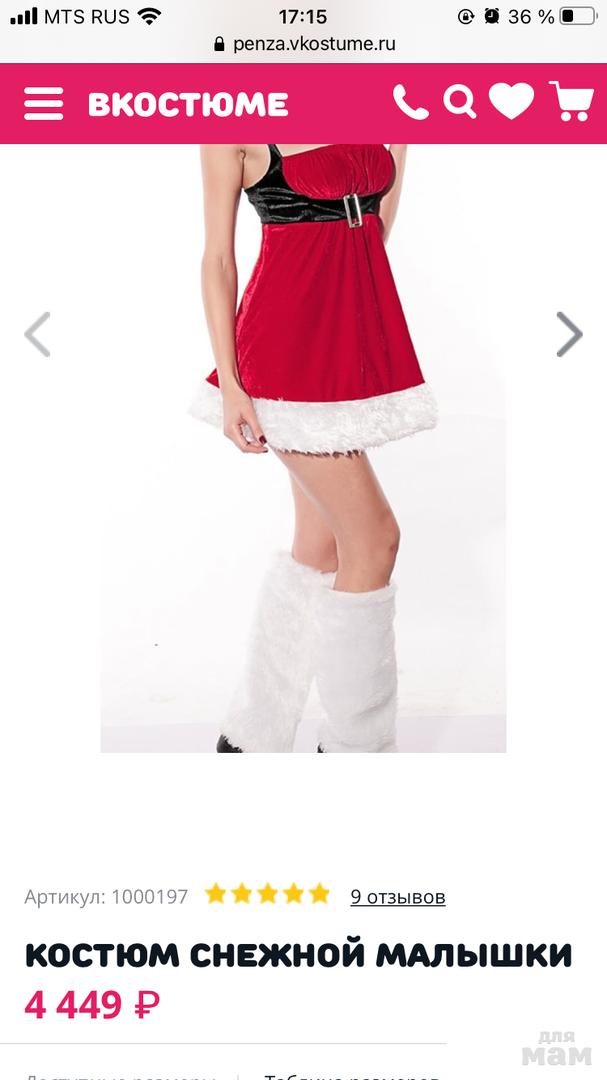
Task: Tap the penza.vkostume.ru address bar
Action: [x=304, y=43]
